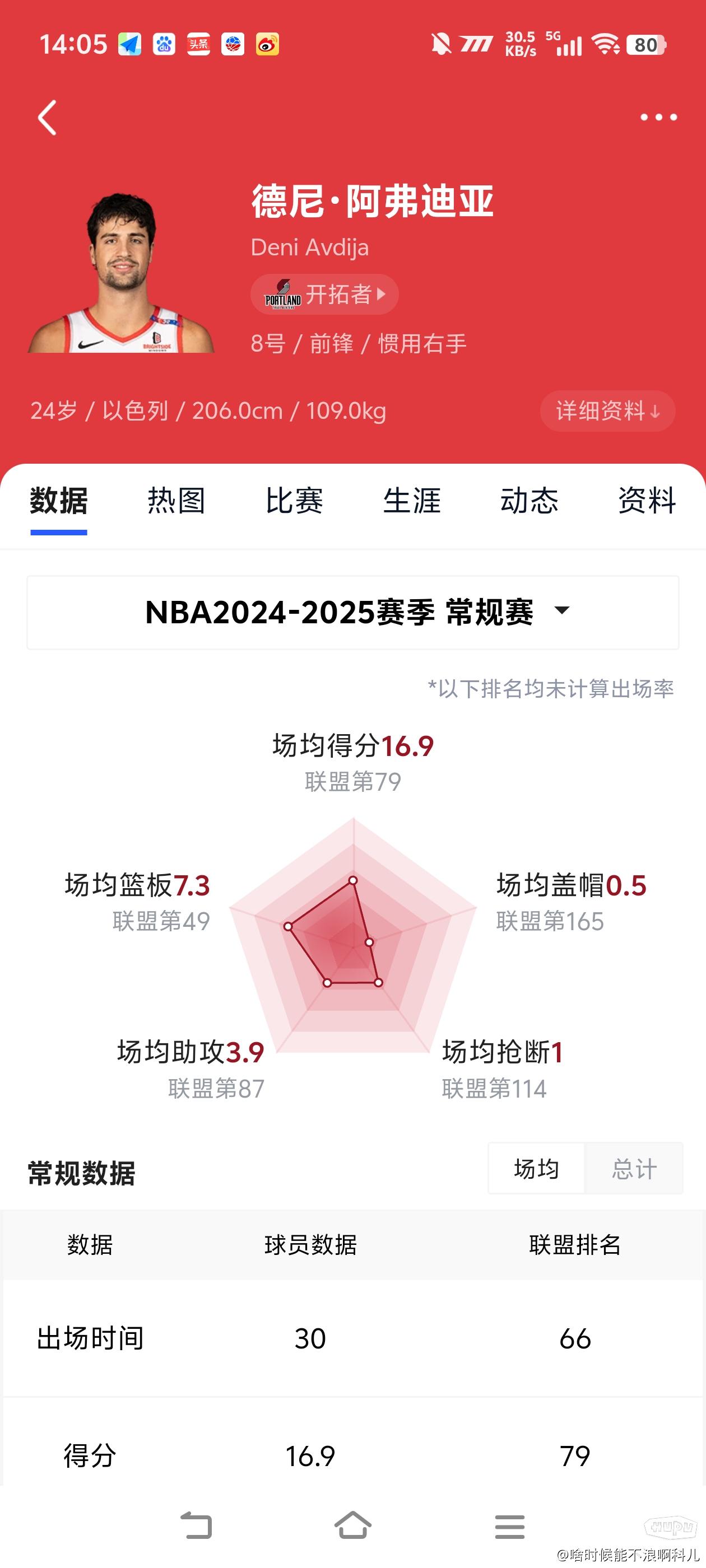
Task: Select the 场均 per-game view
Action: tap(536, 1169)
